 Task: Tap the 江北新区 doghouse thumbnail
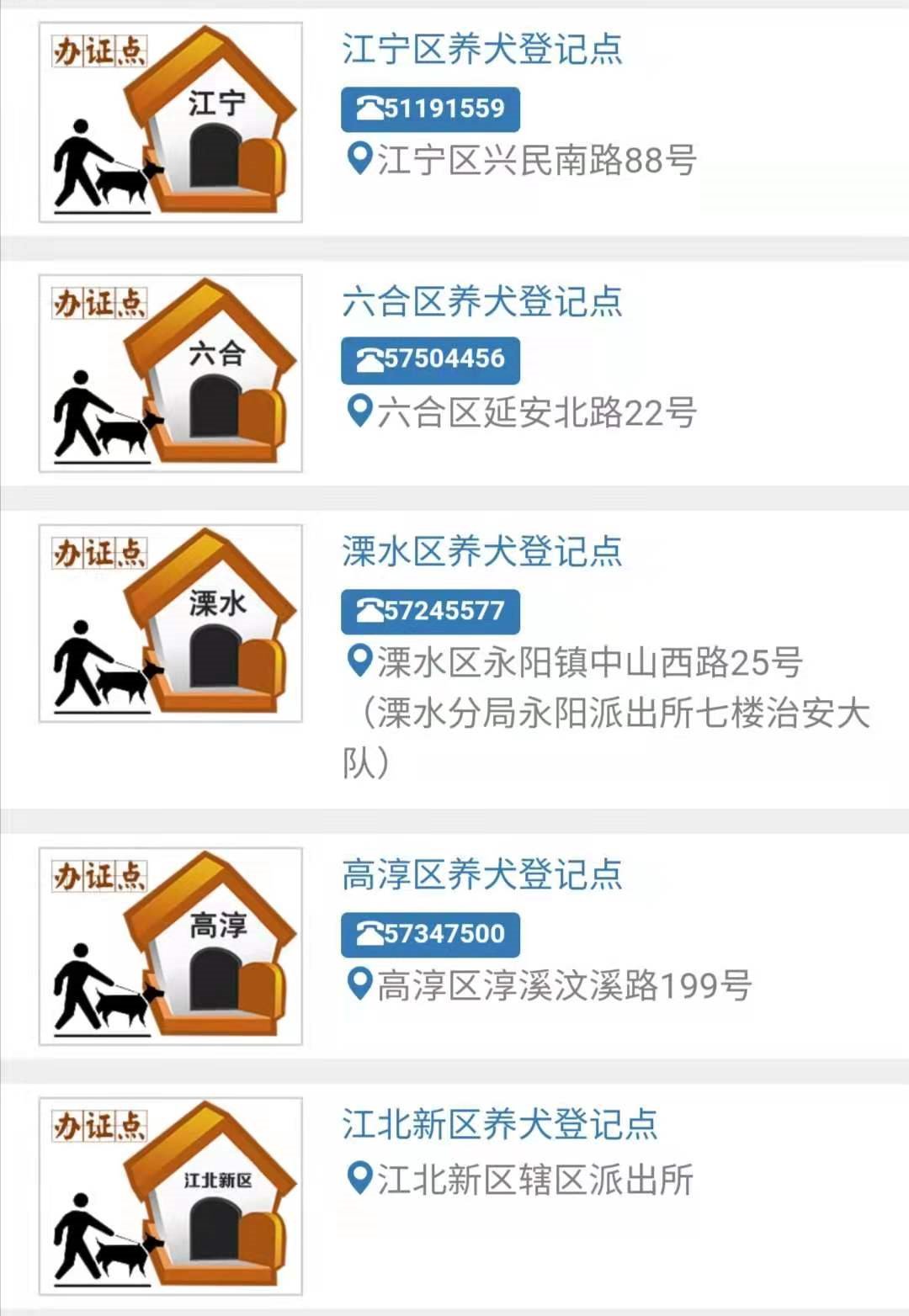[171, 1197]
